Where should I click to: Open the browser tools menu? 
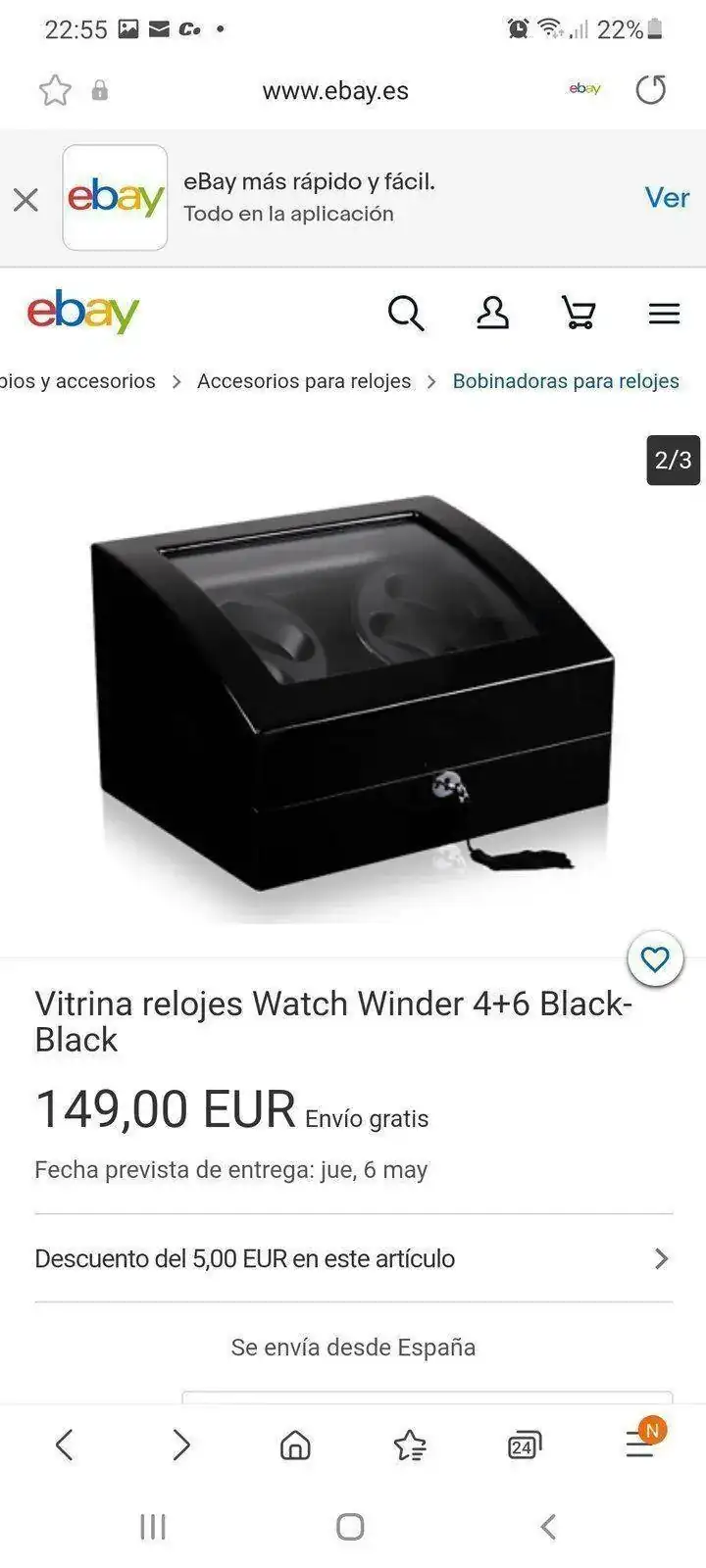tap(640, 1445)
